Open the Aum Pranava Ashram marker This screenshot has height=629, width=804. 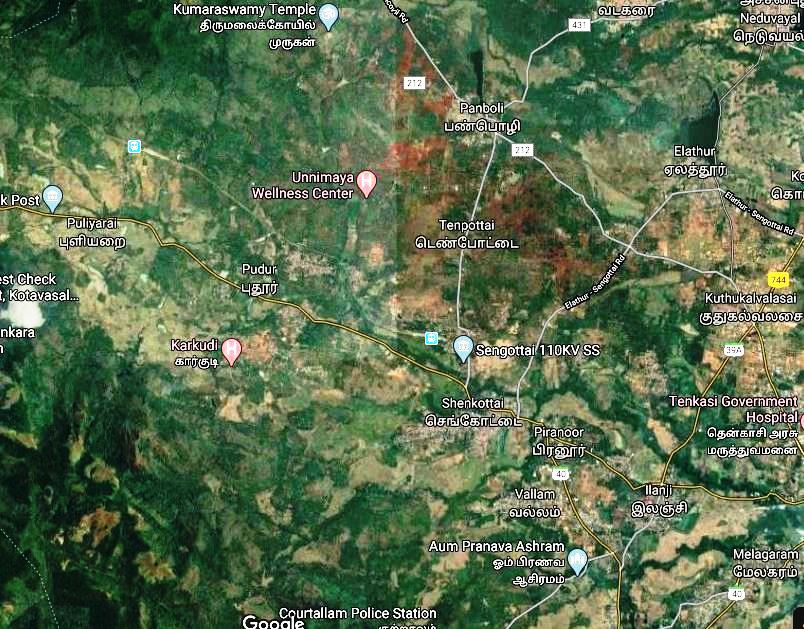(578, 559)
